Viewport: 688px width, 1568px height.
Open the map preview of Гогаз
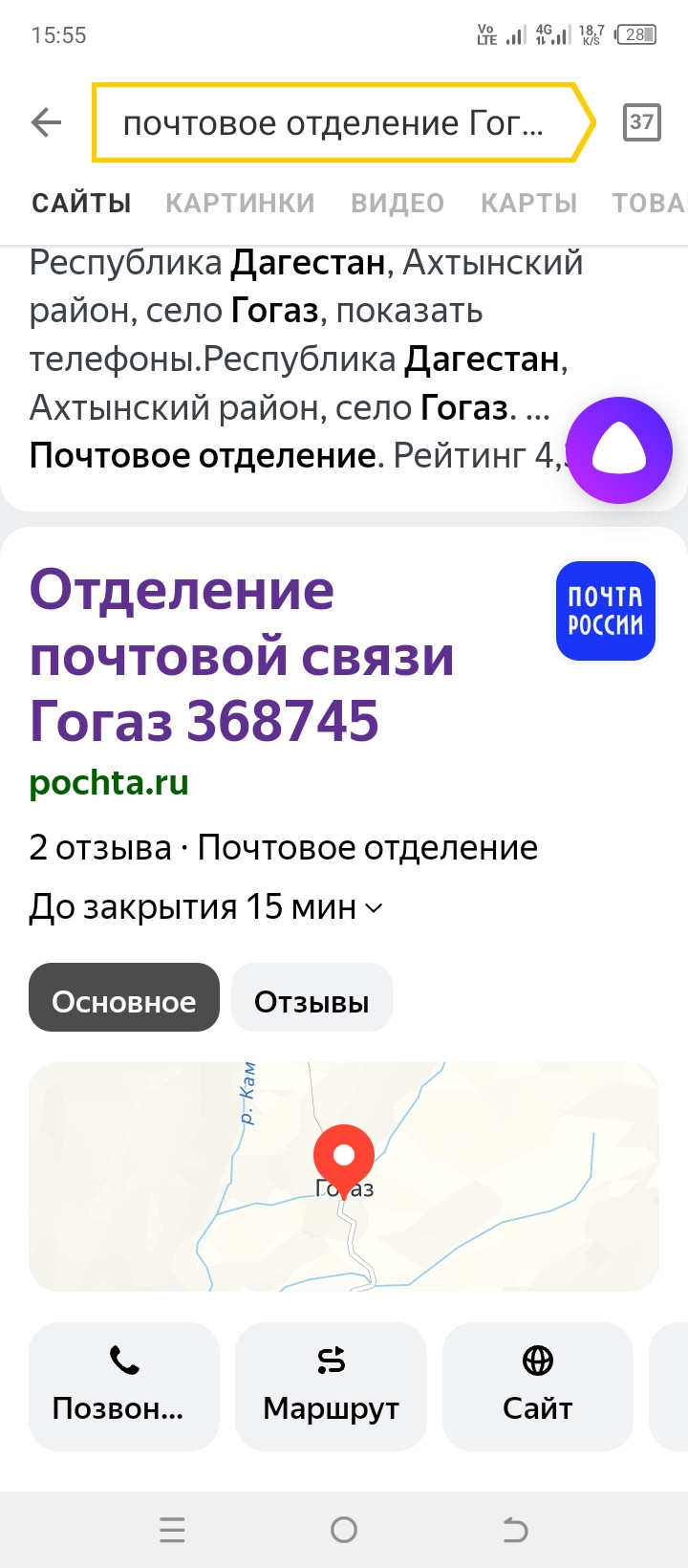tap(344, 1177)
